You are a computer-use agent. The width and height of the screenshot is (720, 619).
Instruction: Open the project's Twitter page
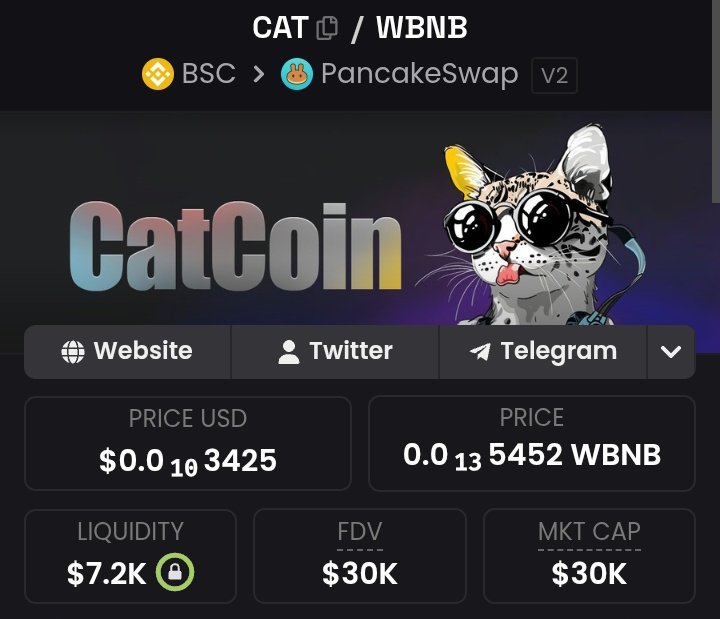pyautogui.click(x=335, y=352)
